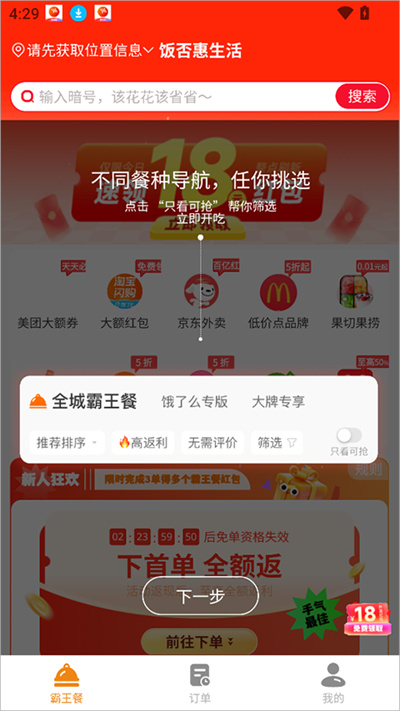The height and width of the screenshot is (711, 400).
Task: Go to the 我的 tab
Action: coord(333,683)
